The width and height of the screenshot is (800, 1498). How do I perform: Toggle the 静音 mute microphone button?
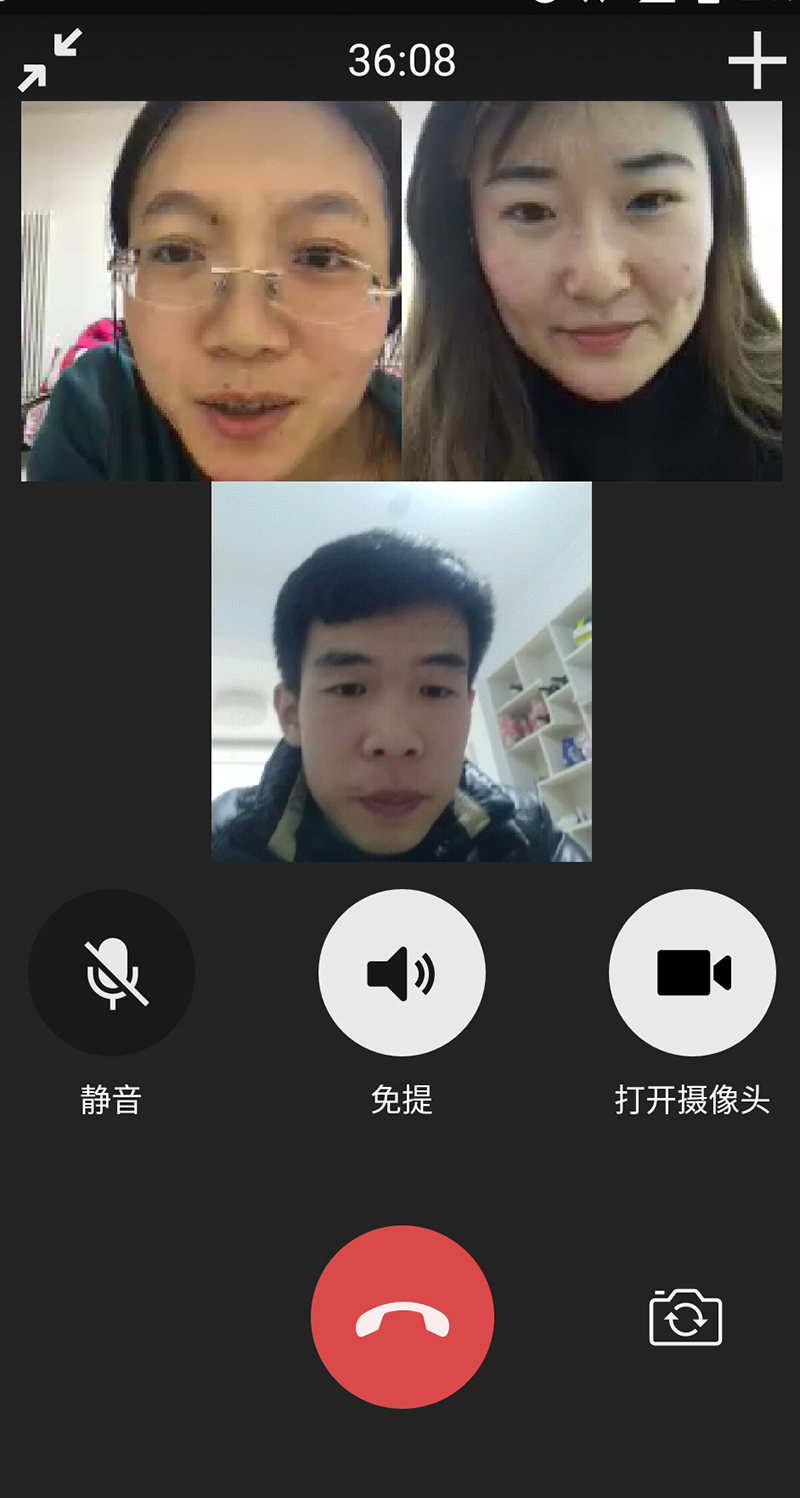point(111,972)
